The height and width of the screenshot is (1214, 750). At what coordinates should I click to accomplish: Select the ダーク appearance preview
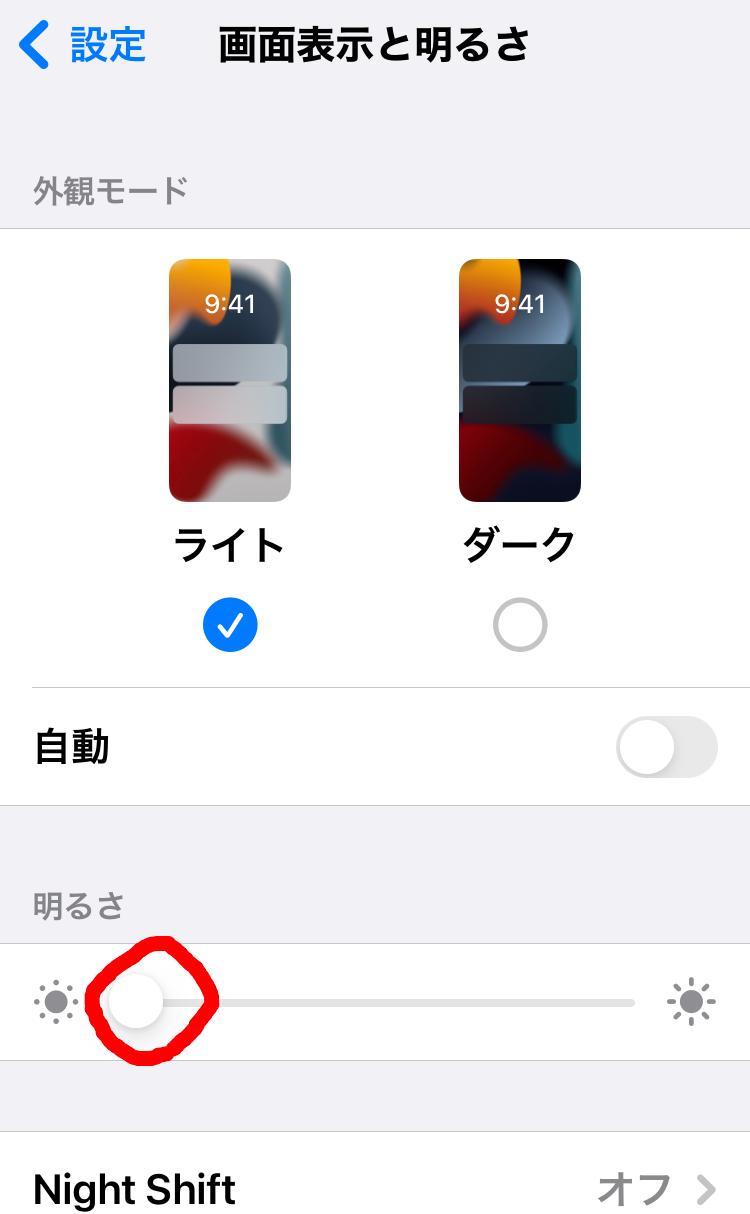pos(520,380)
